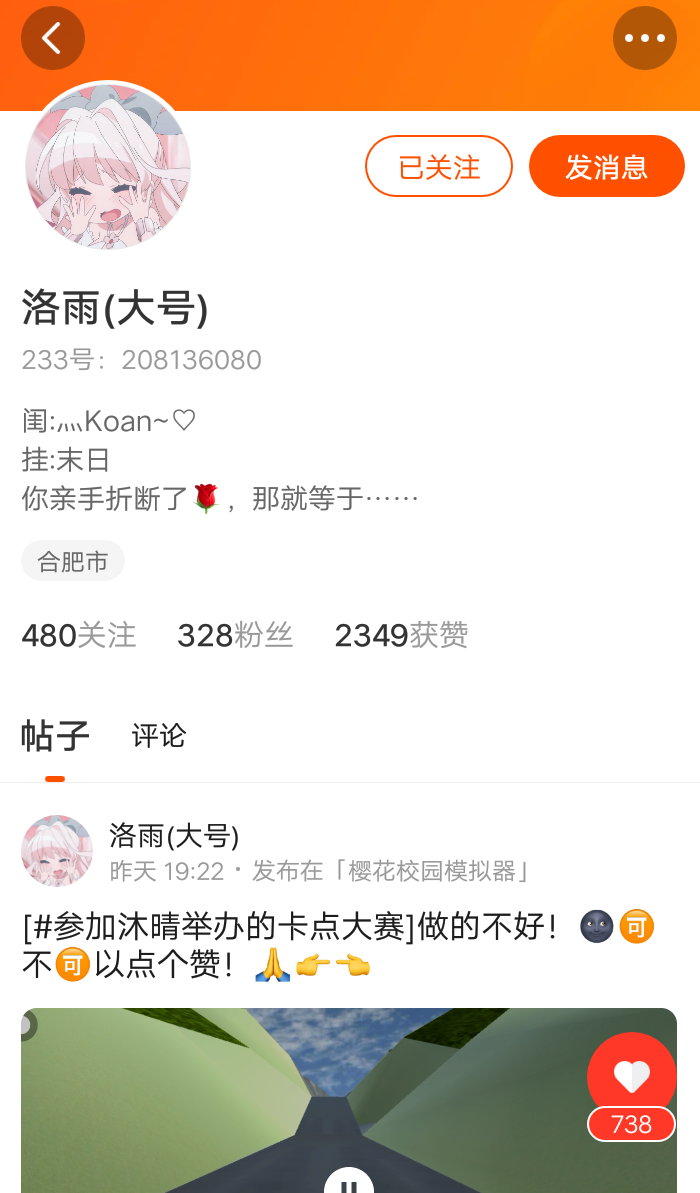Screen dimensions: 700x1193
Task: Switch to the 评论 tab
Action: [158, 736]
